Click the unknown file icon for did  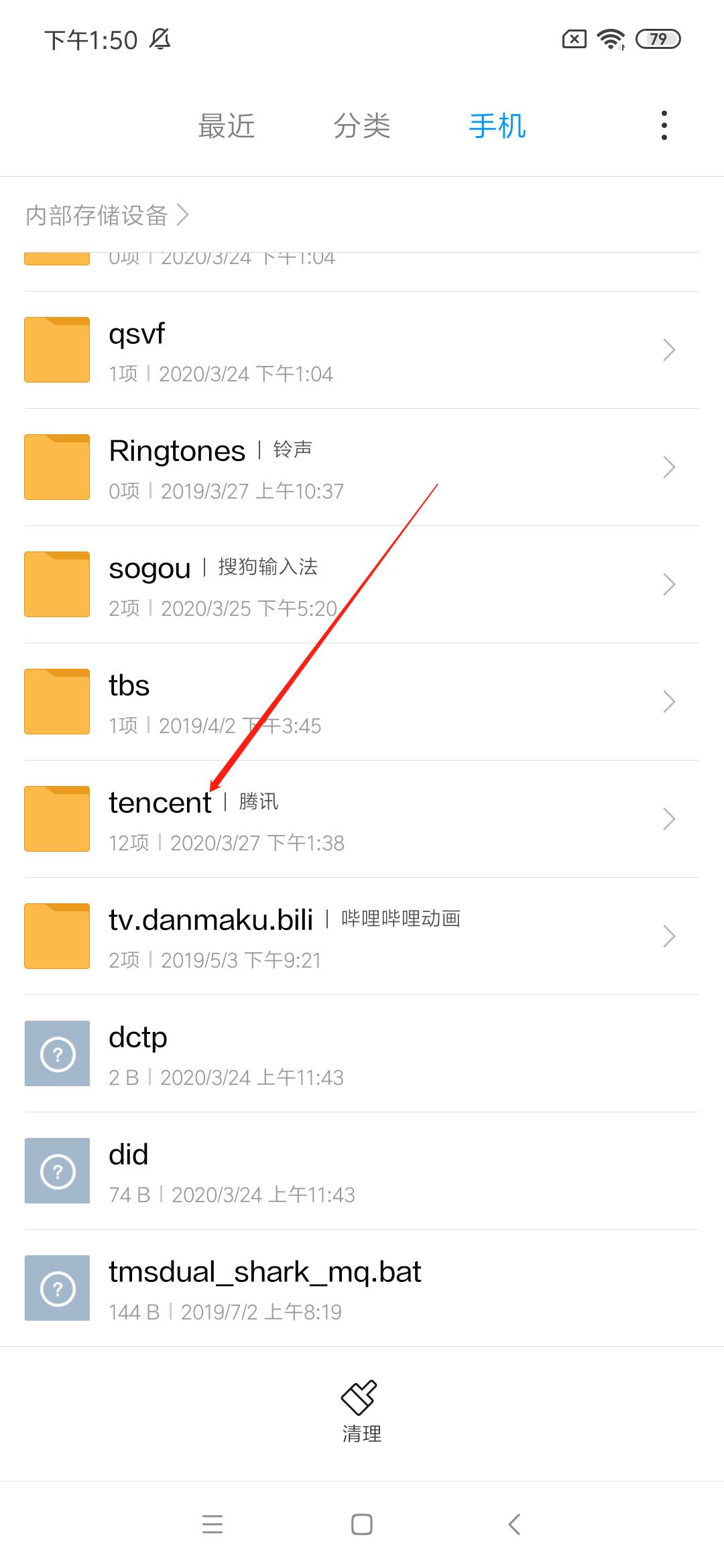(x=56, y=1171)
